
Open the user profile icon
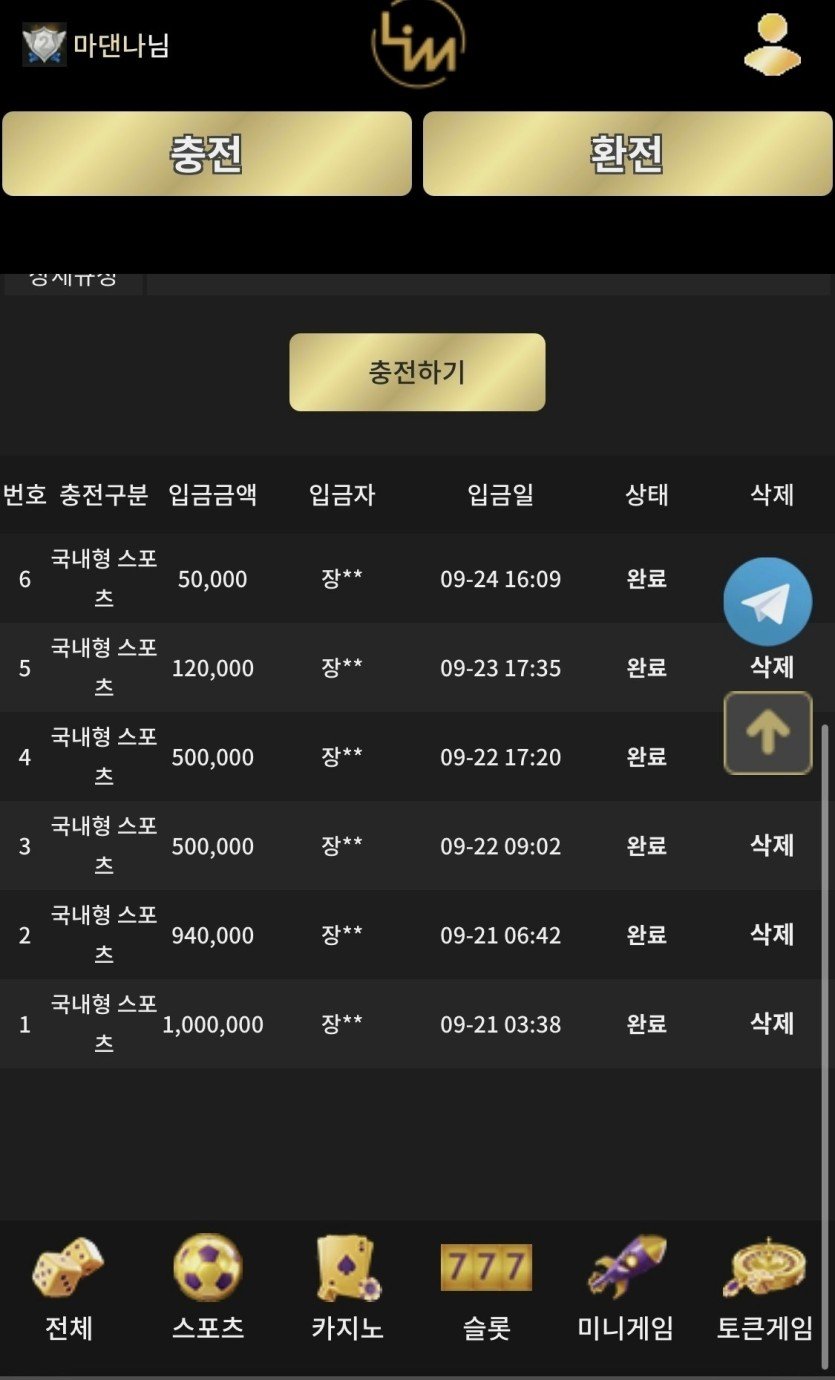[x=772, y=45]
